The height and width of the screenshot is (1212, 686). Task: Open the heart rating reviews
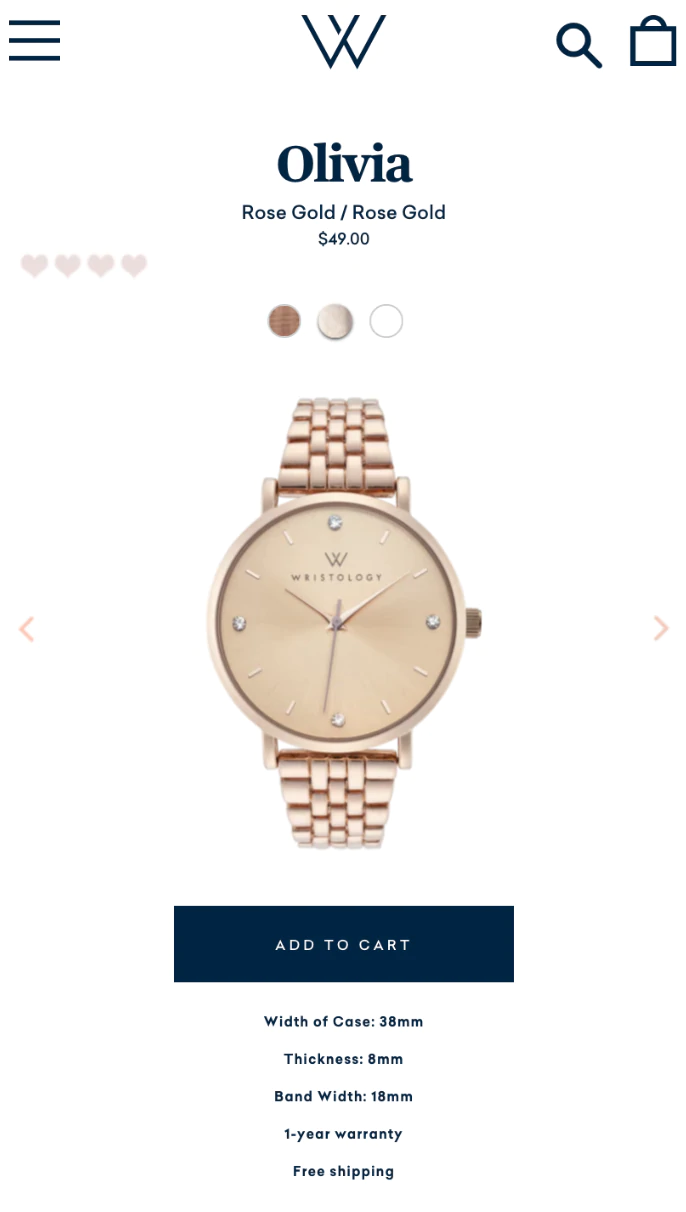pyautogui.click(x=84, y=266)
